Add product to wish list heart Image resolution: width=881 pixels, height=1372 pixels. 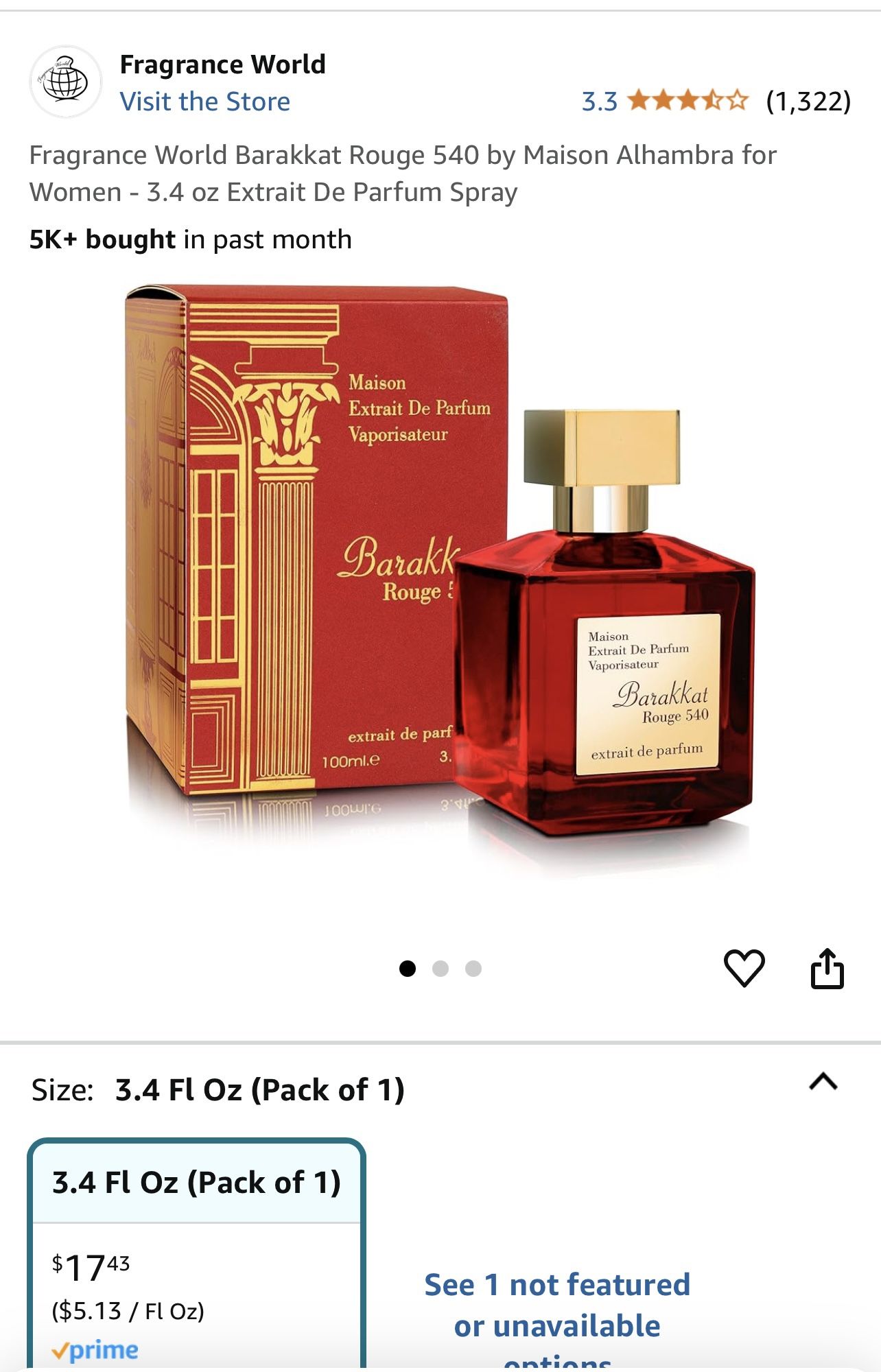744,968
